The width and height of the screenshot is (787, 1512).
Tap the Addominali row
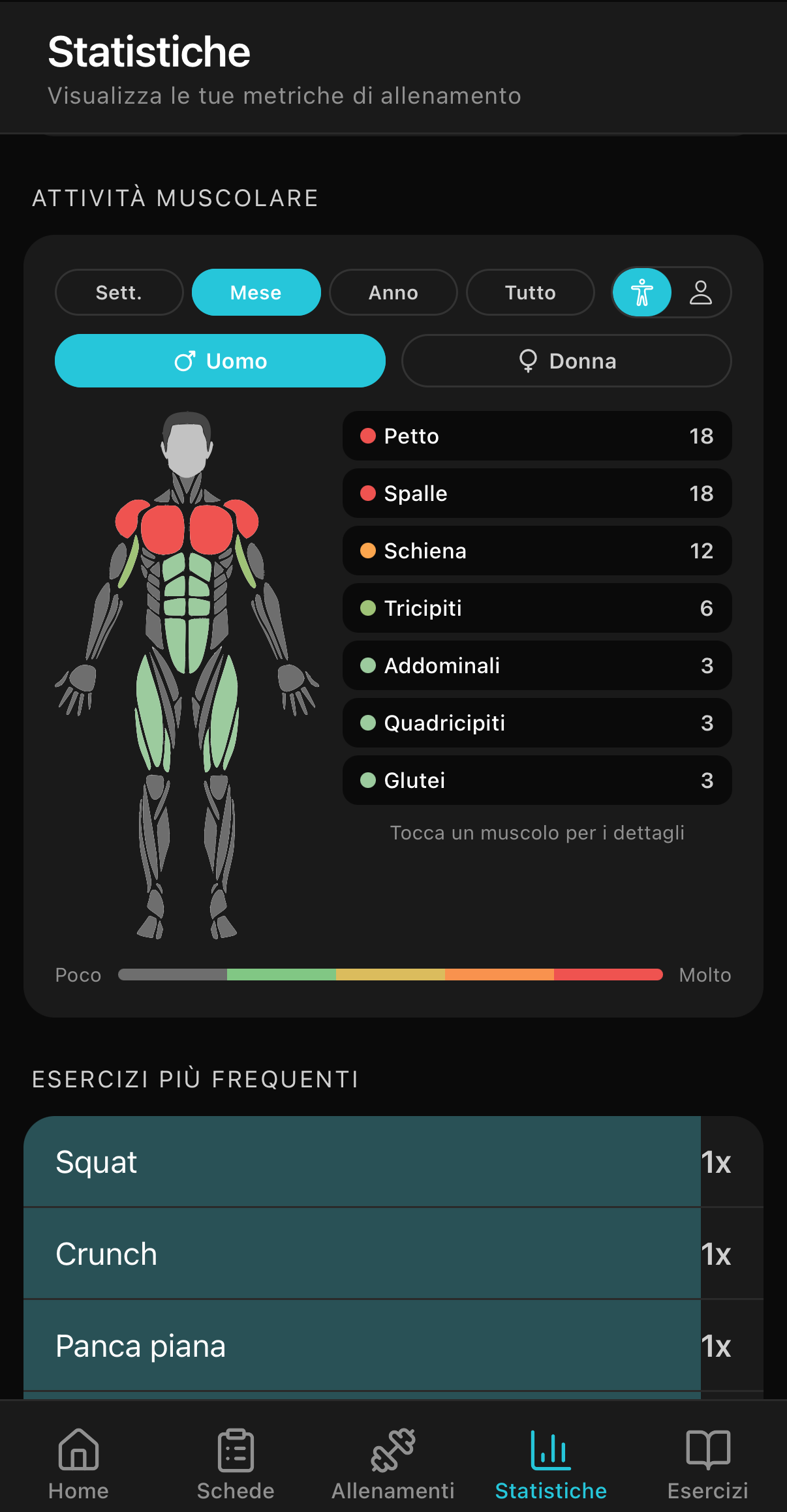point(537,665)
